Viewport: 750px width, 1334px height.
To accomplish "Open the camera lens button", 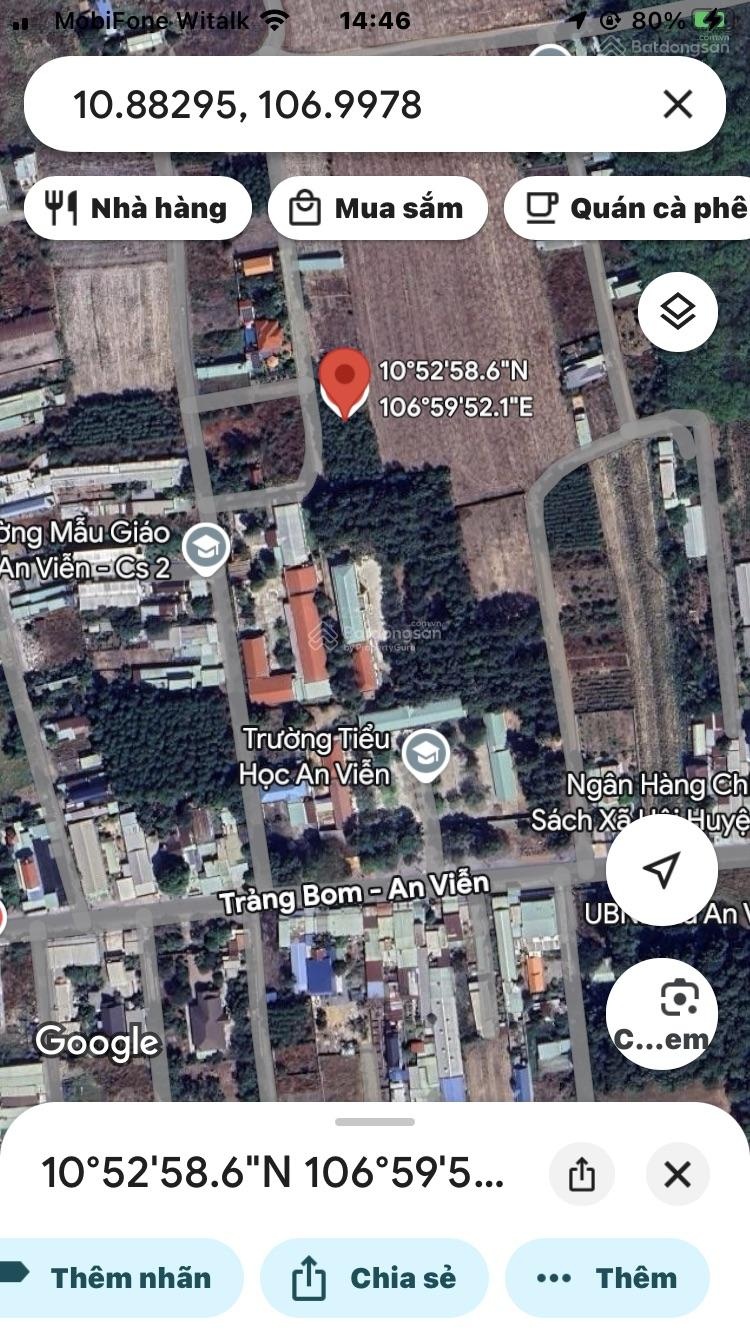I will (x=661, y=1012).
